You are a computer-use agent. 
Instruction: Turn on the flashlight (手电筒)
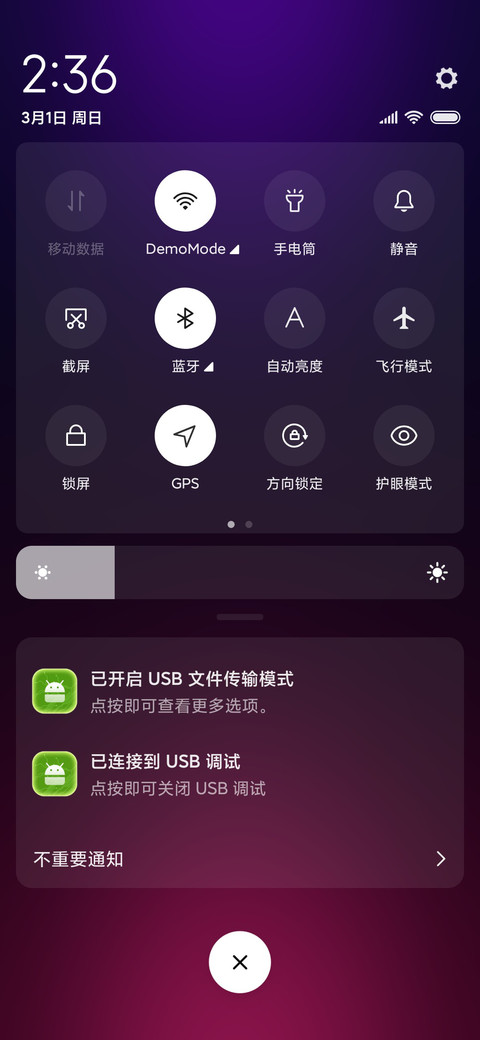click(x=294, y=201)
